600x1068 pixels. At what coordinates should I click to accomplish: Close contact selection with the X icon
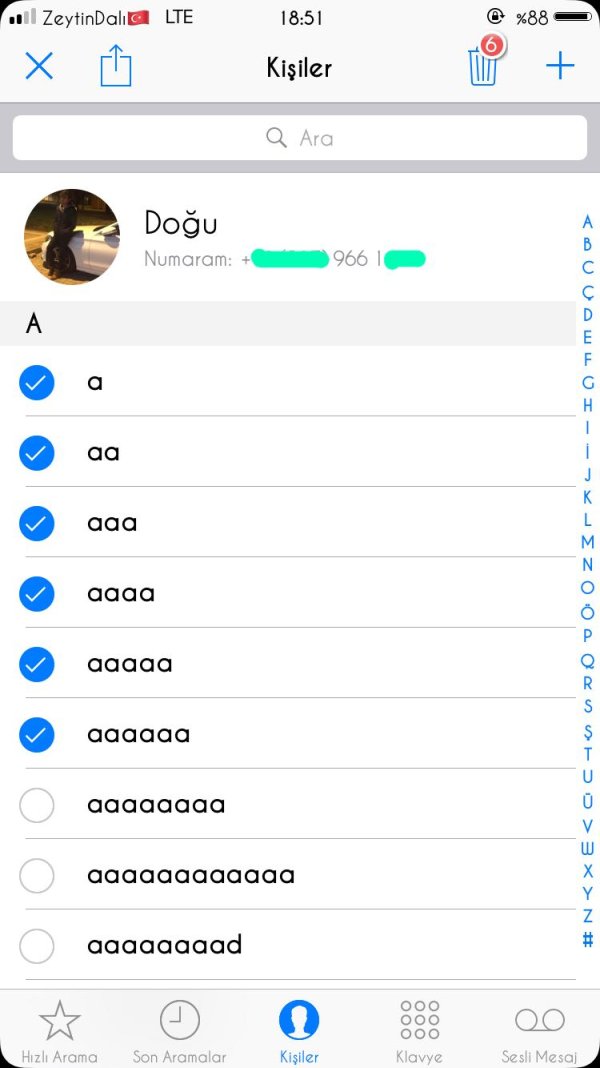point(38,67)
